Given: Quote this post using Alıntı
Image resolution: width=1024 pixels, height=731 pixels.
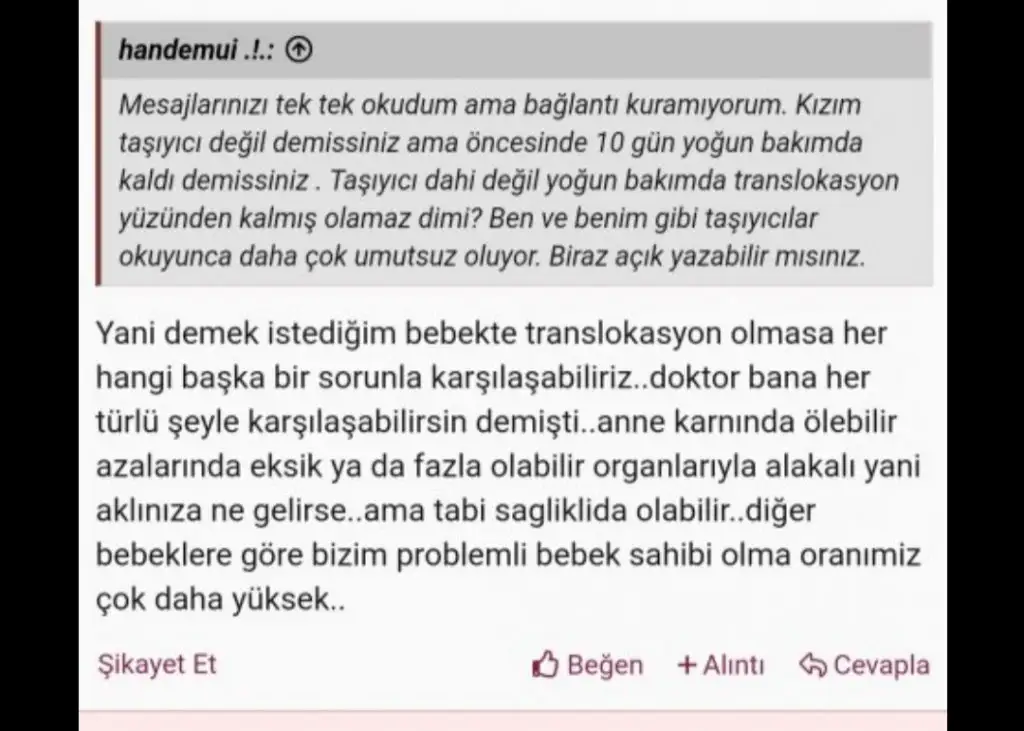Looking at the screenshot, I should pyautogui.click(x=720, y=665).
